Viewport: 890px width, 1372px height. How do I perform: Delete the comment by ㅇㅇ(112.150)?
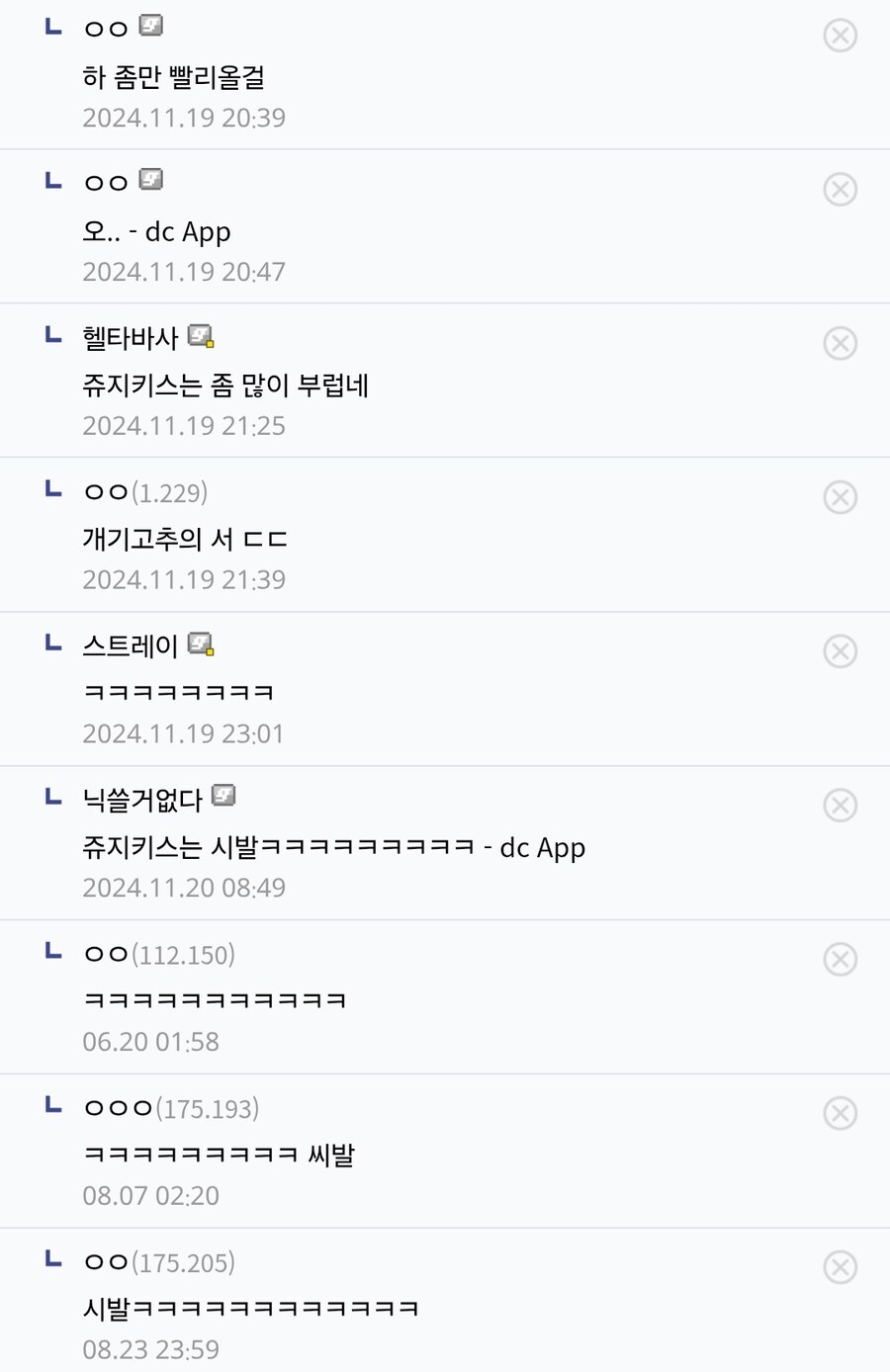click(x=840, y=960)
